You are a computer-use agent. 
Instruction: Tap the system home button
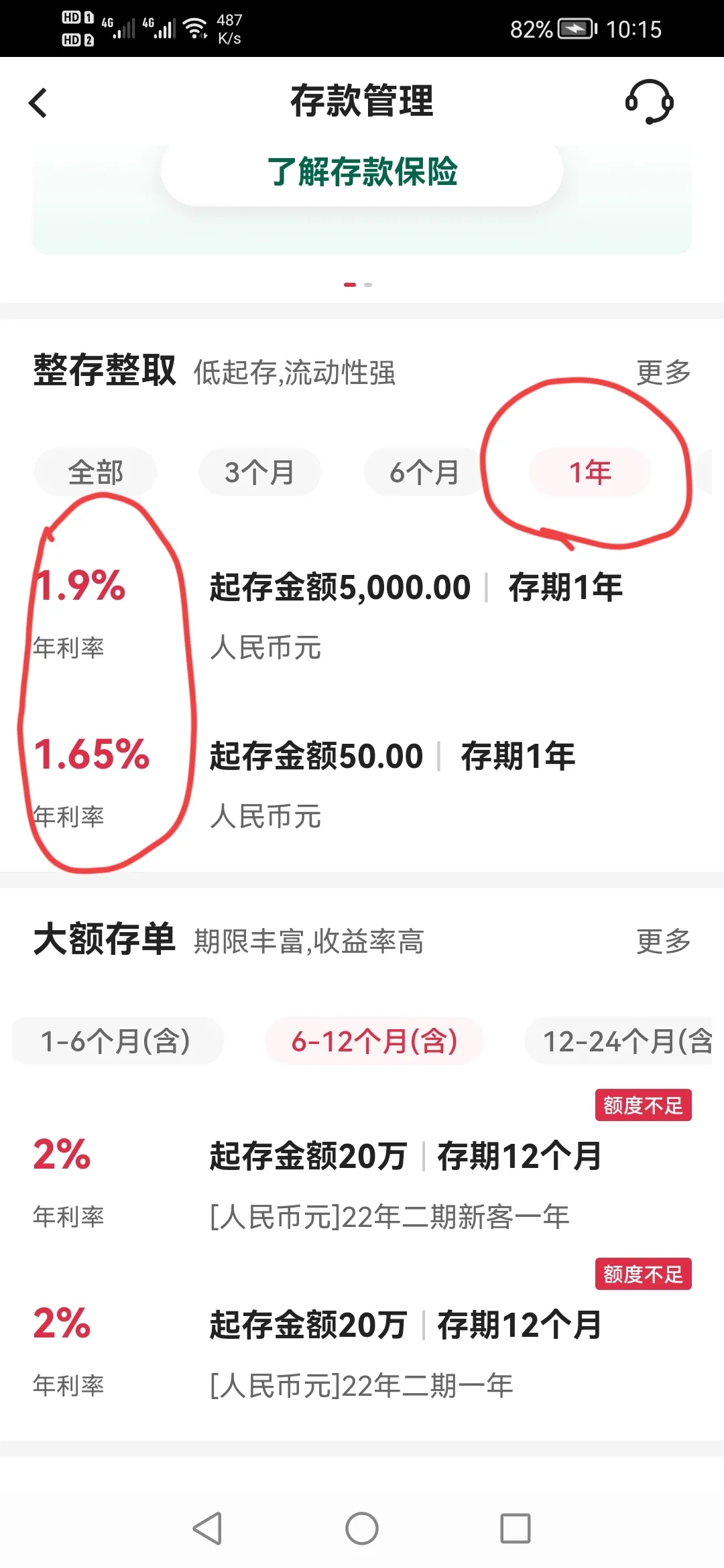click(362, 1528)
